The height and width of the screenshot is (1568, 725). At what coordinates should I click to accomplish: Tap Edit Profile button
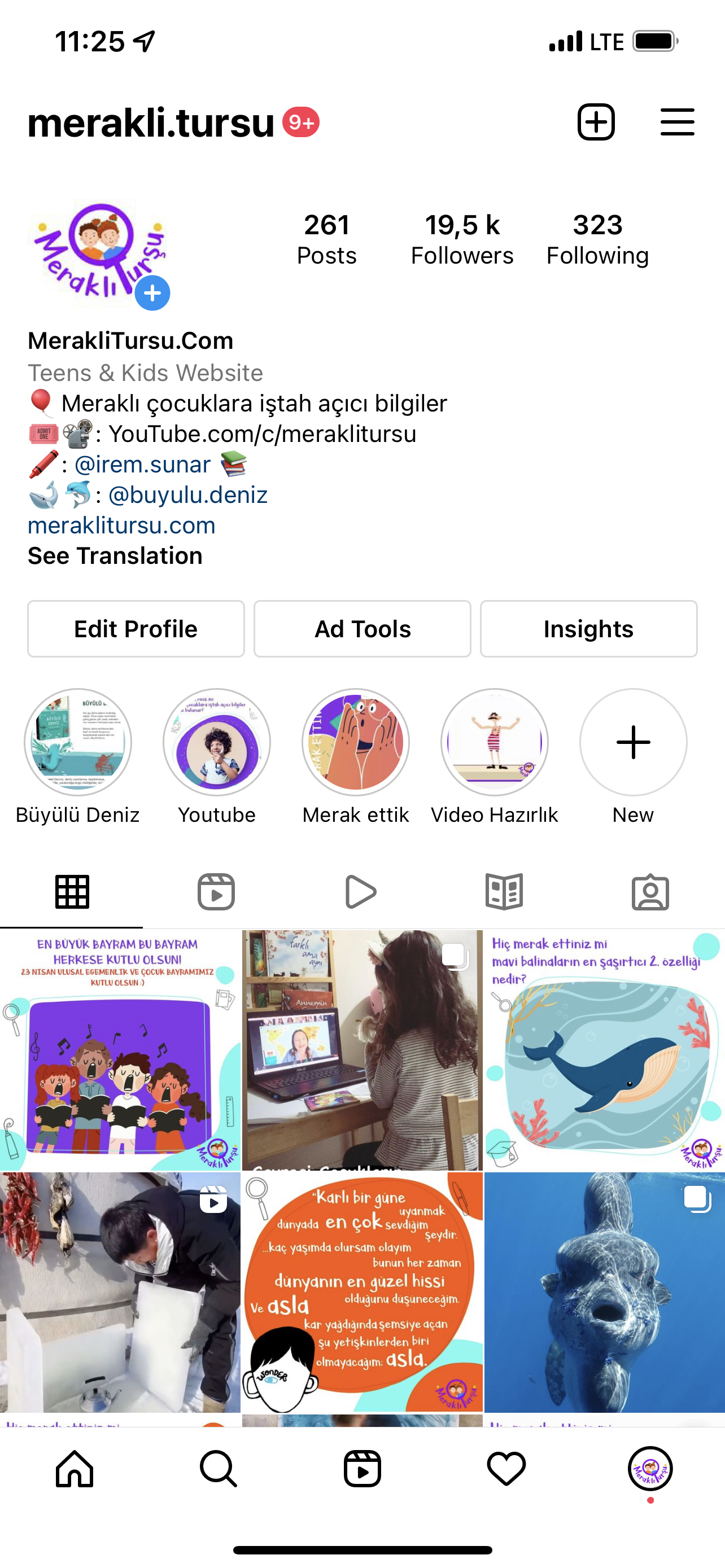(136, 629)
